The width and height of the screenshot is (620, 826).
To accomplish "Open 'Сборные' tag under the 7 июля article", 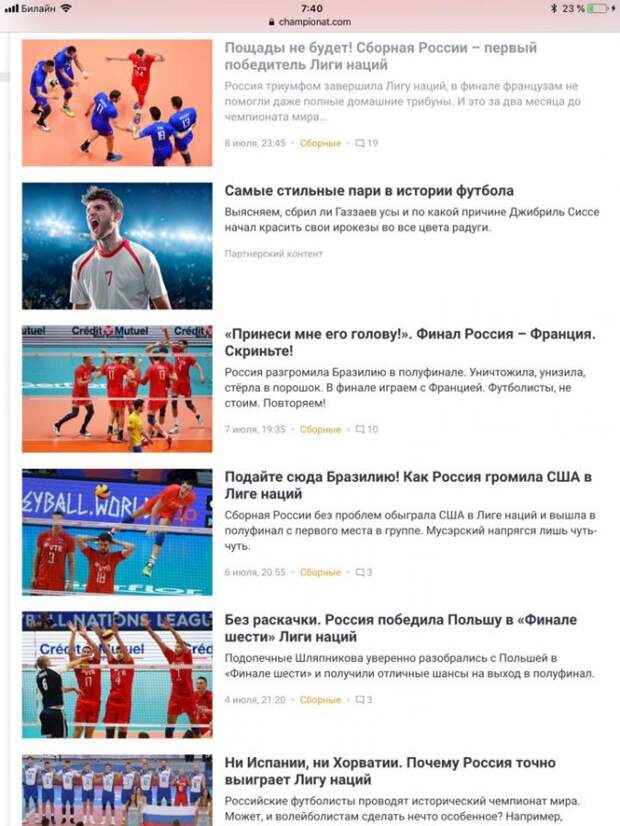I will pos(320,429).
